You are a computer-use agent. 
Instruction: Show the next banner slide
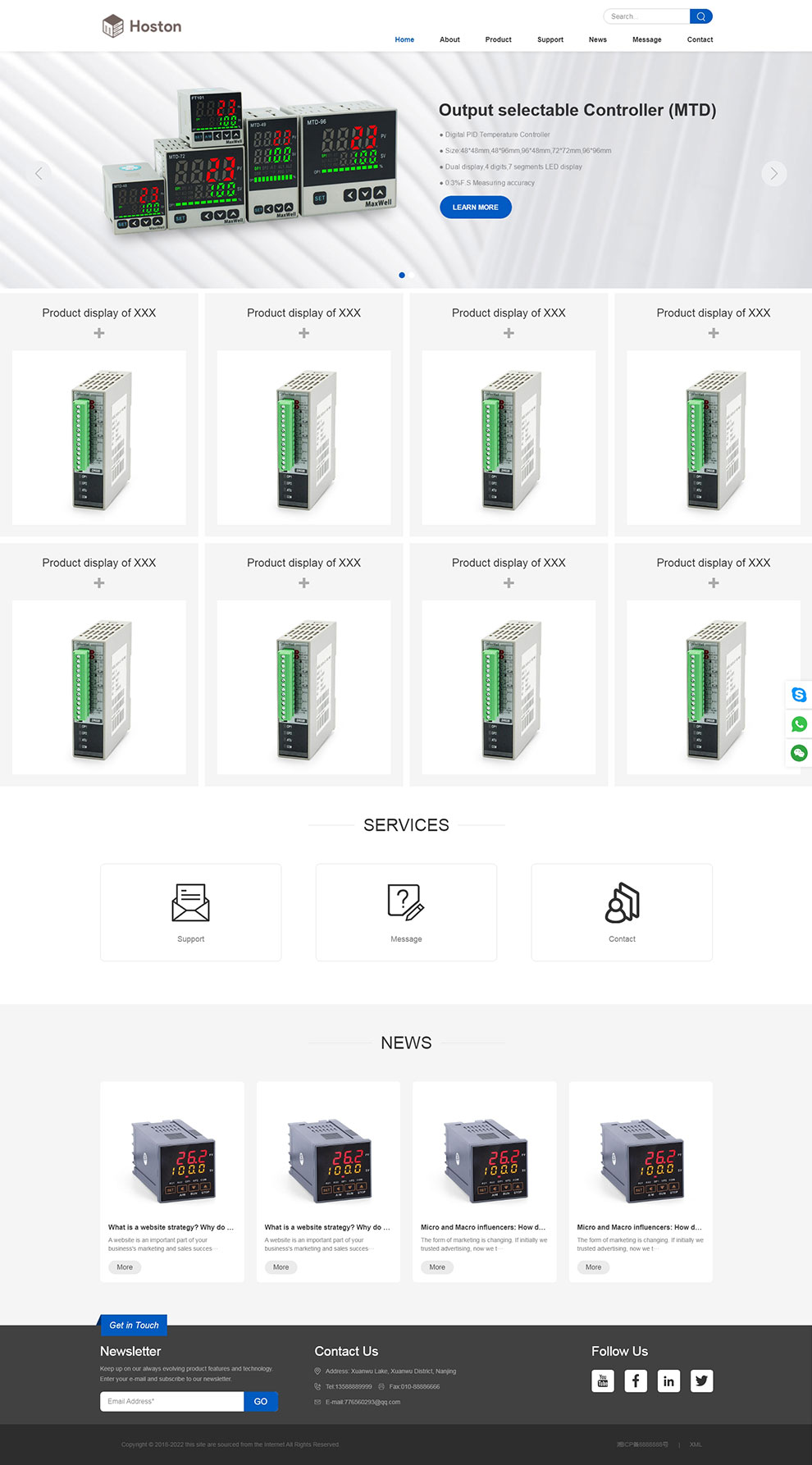[773, 173]
